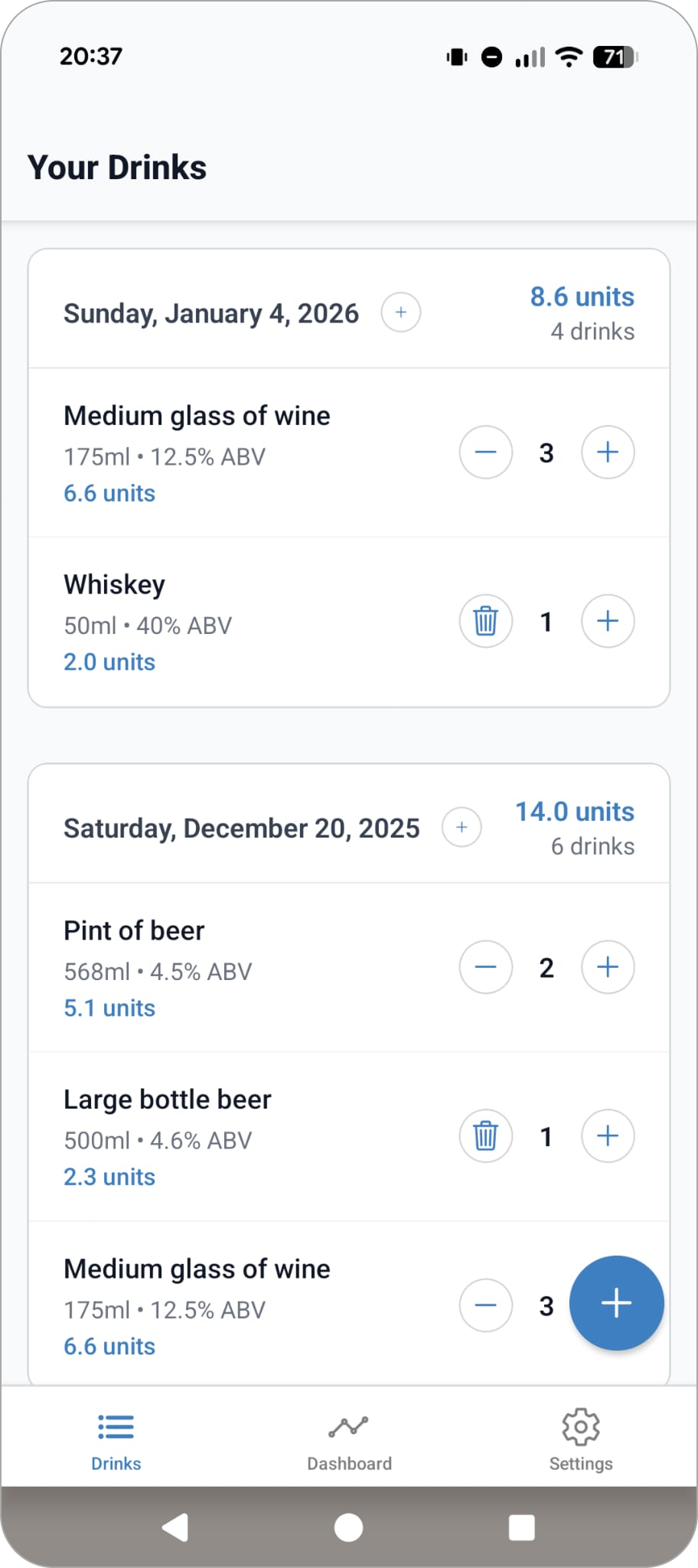698x1568 pixels.
Task: Increase Medium glass of wine count for Sunday
Action: point(608,452)
